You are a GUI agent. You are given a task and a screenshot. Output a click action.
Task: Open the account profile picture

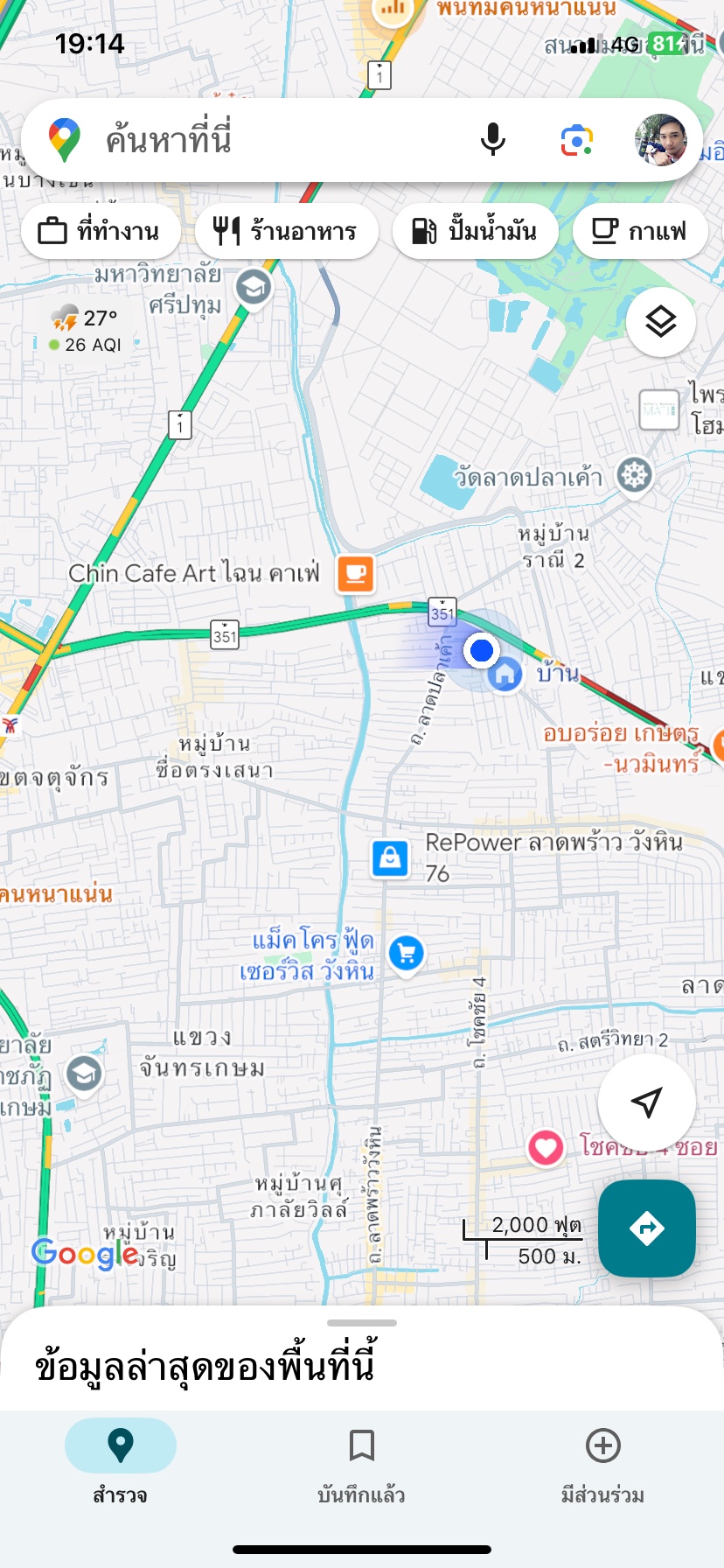(x=660, y=140)
